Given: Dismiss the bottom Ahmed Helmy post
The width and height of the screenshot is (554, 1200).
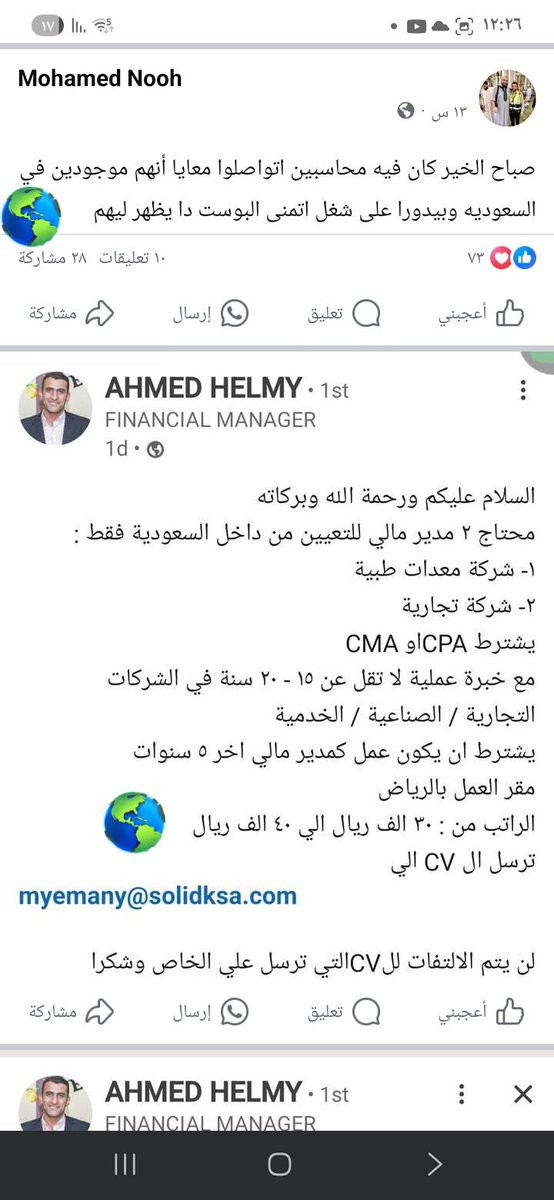Looking at the screenshot, I should [x=522, y=1095].
